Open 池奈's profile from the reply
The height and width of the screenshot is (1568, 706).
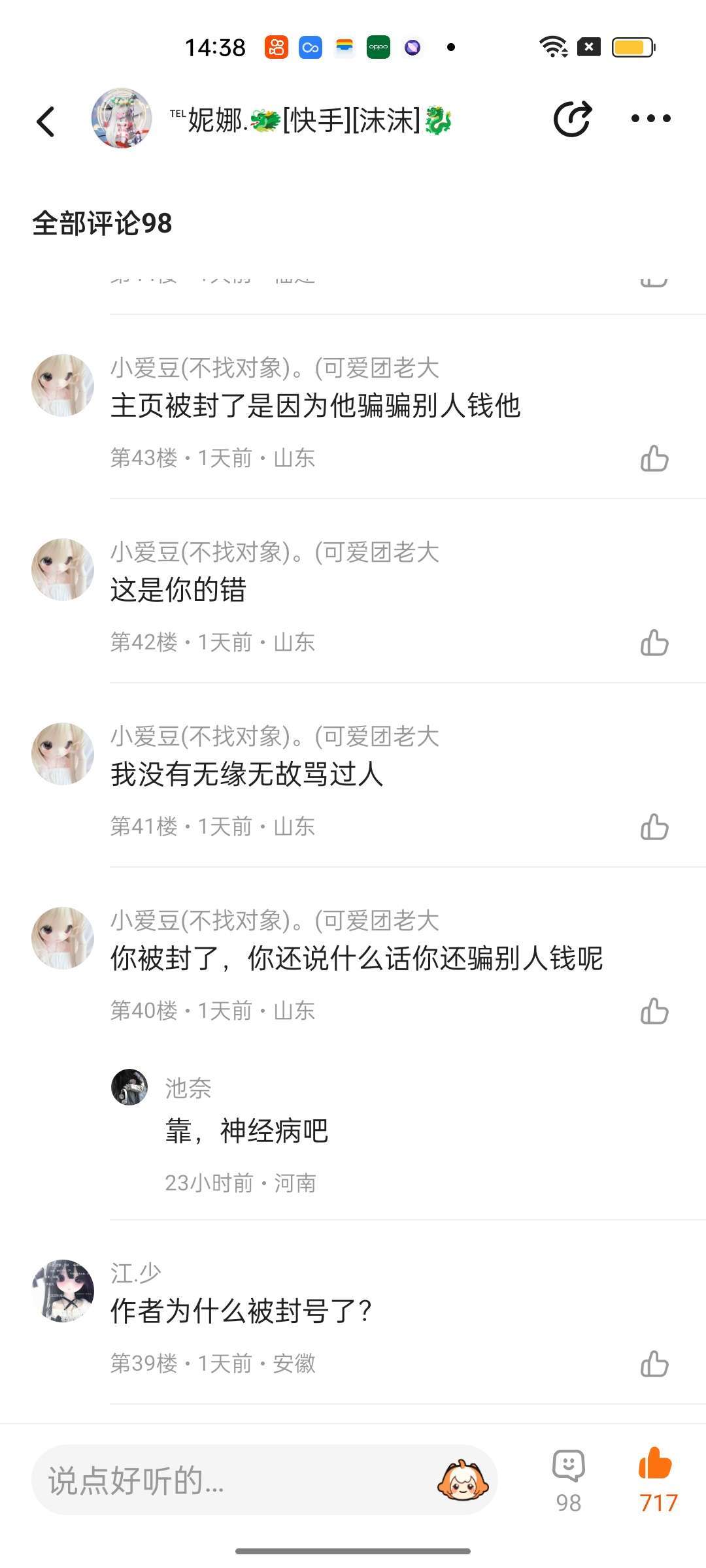129,1087
